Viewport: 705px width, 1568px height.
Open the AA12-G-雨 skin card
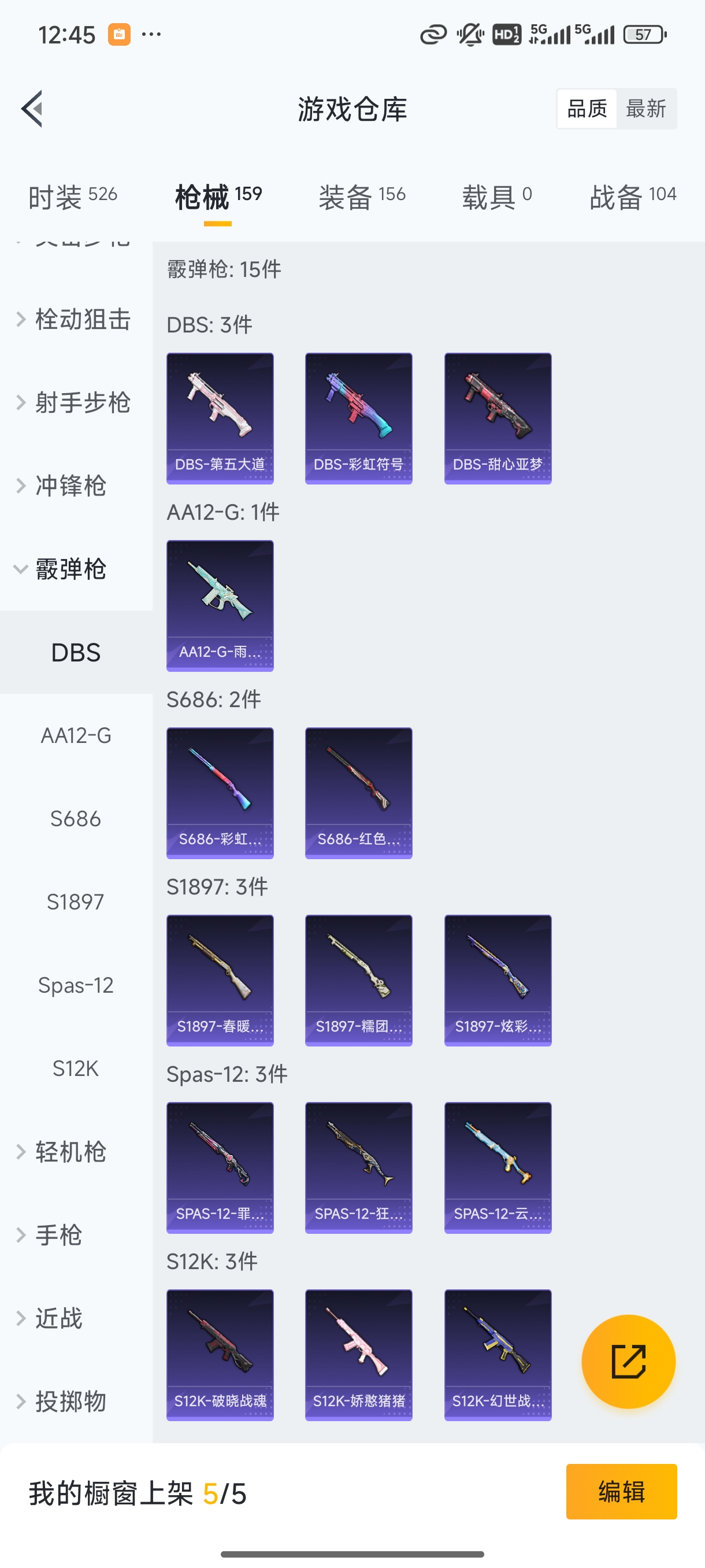[219, 606]
